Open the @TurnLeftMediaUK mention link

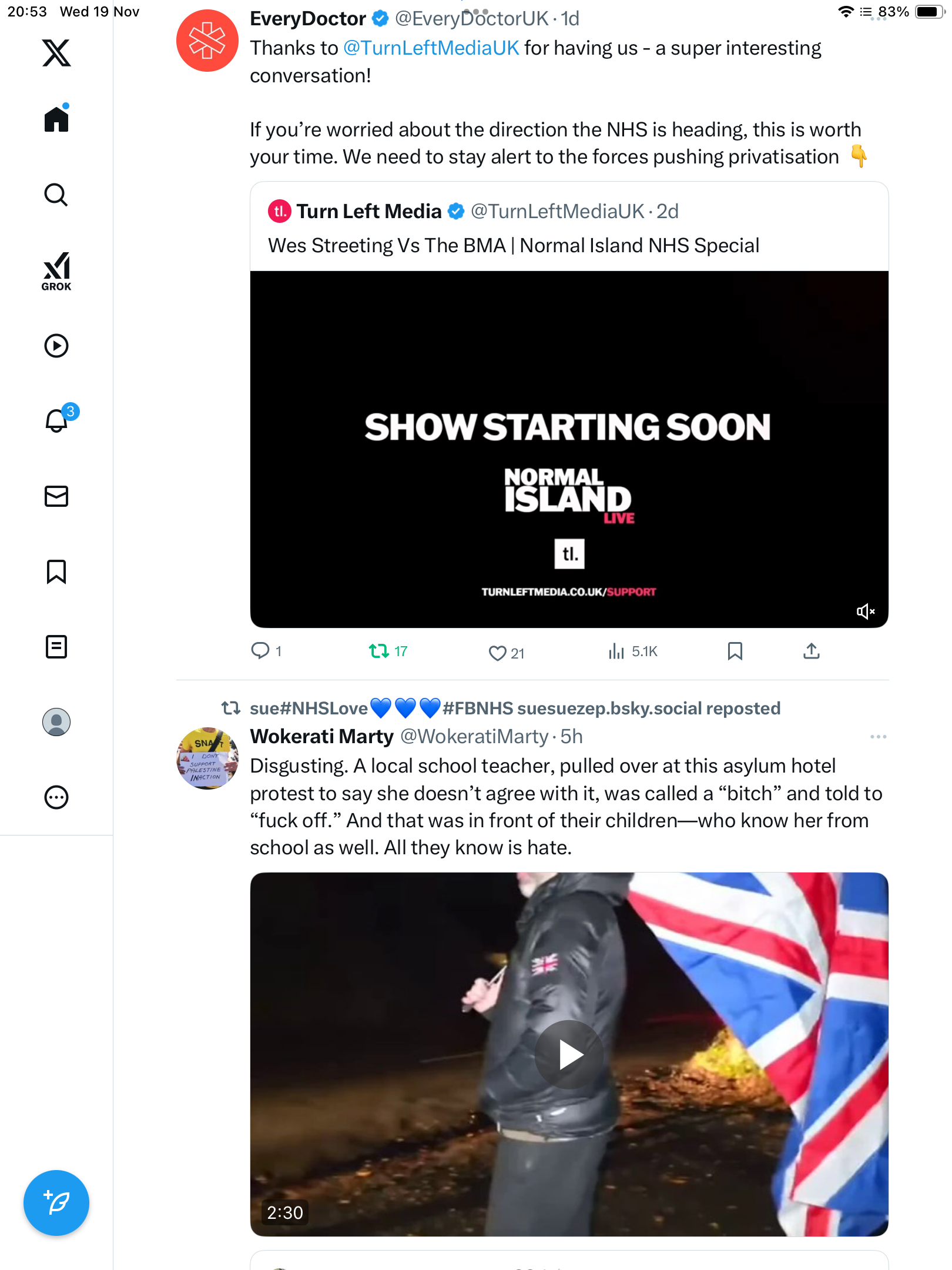(x=431, y=48)
